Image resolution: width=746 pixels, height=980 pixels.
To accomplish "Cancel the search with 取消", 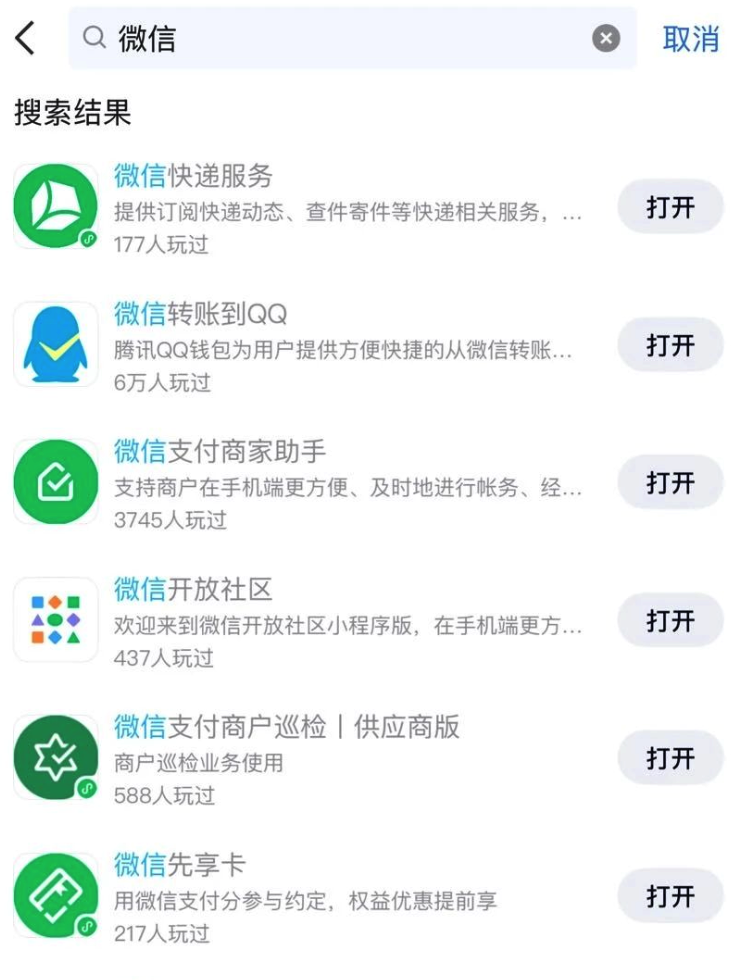I will (x=691, y=38).
